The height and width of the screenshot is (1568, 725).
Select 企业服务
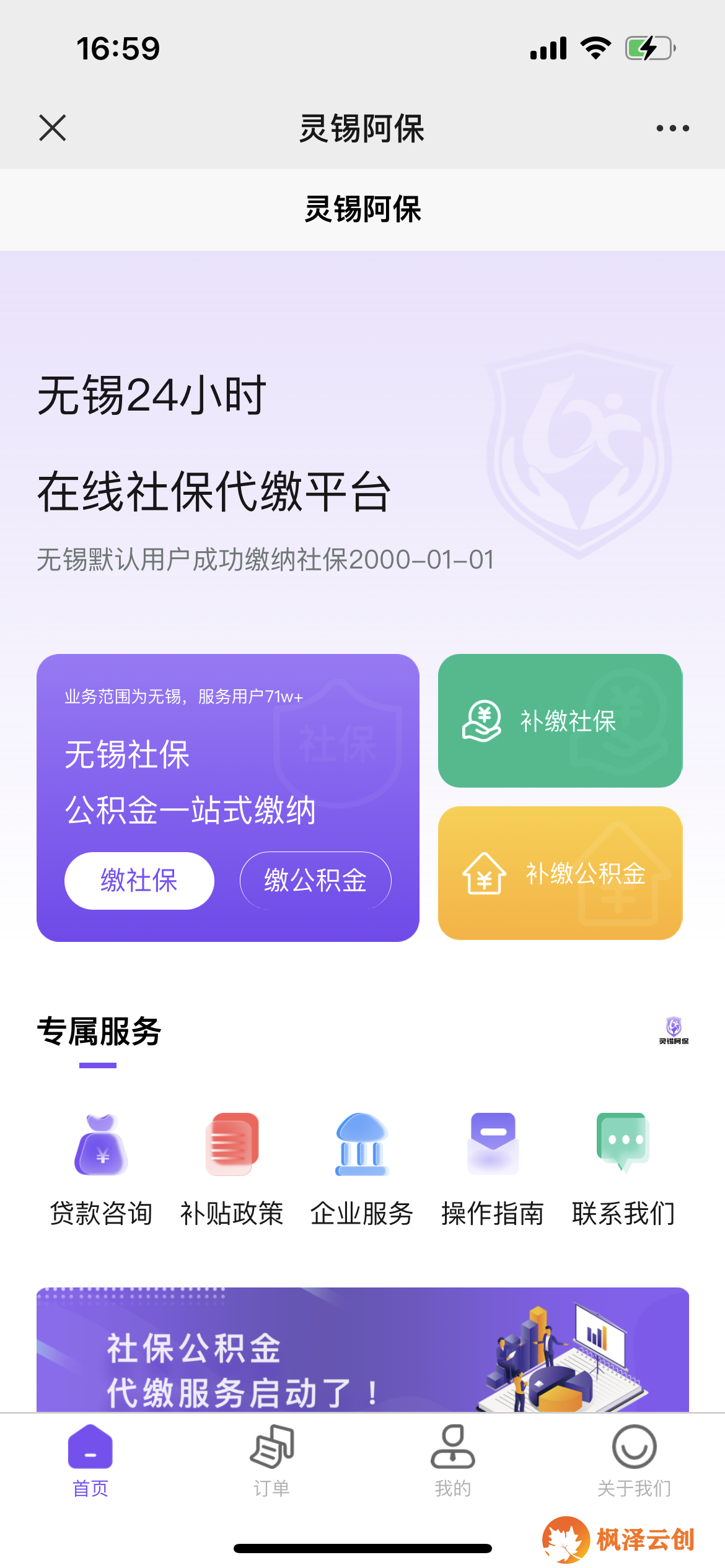point(362,1168)
